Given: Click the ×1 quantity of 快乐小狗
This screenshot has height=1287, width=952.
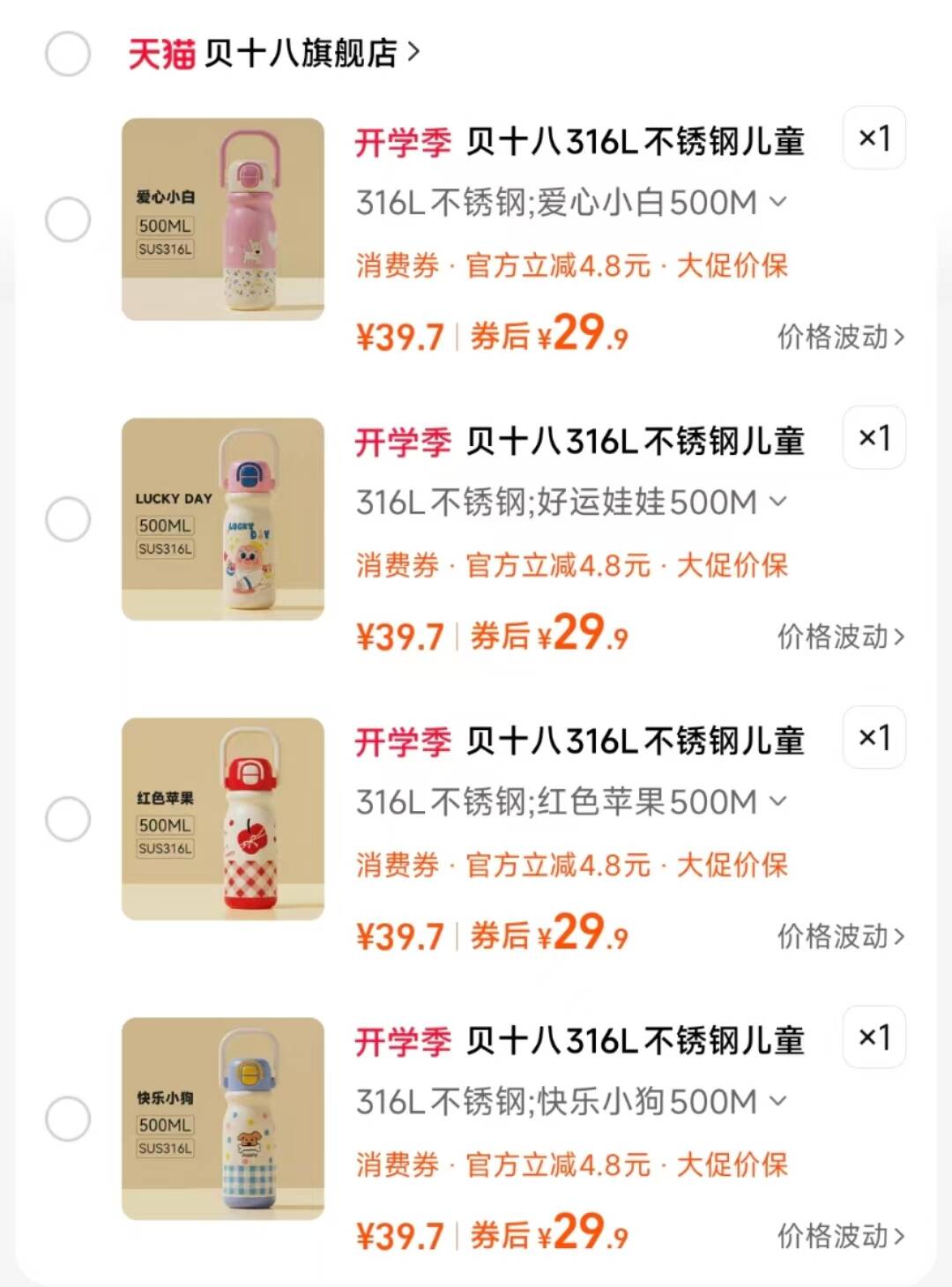Looking at the screenshot, I should click(874, 1038).
